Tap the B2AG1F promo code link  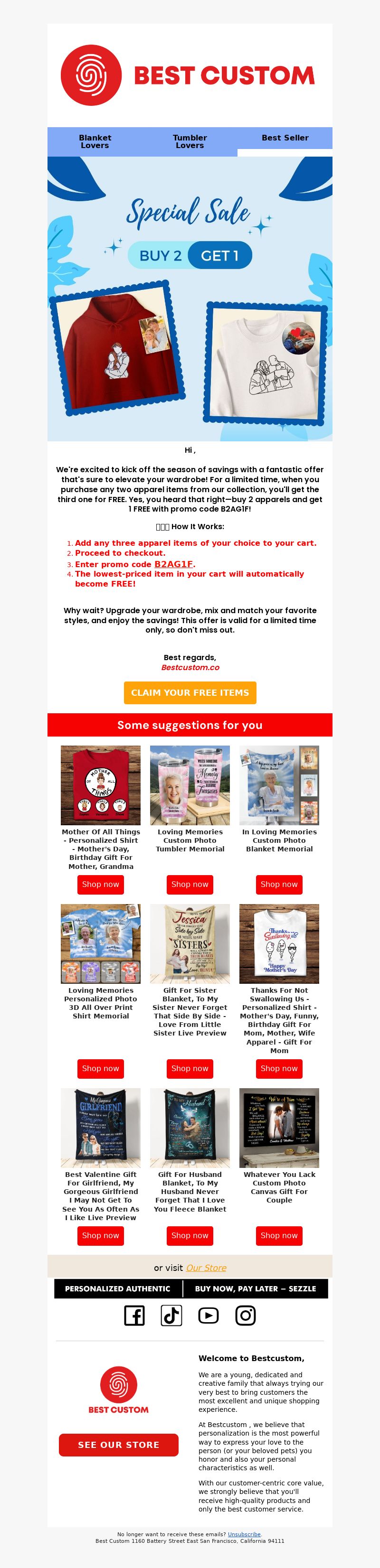173,564
